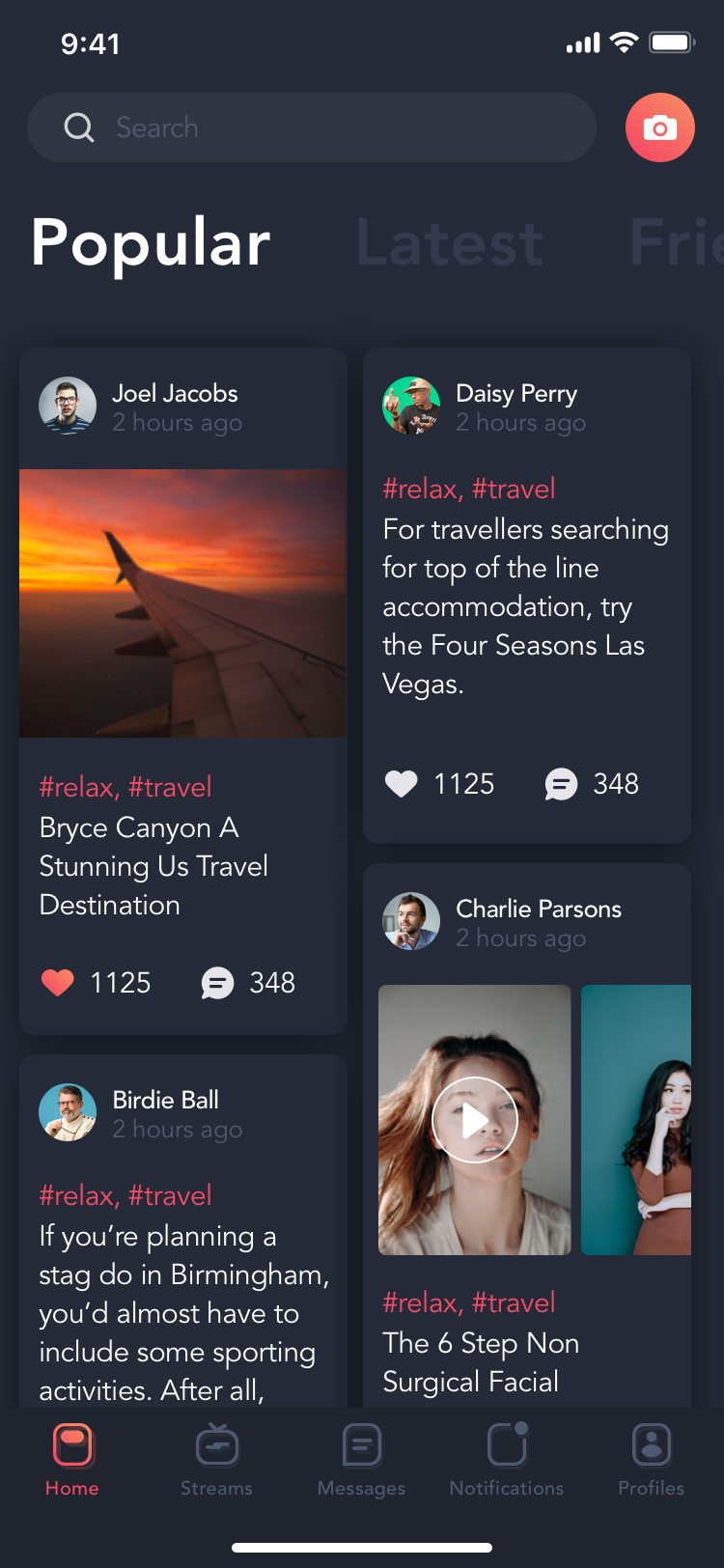Open the search field
Screen dimensions: 724x1568
click(x=312, y=127)
